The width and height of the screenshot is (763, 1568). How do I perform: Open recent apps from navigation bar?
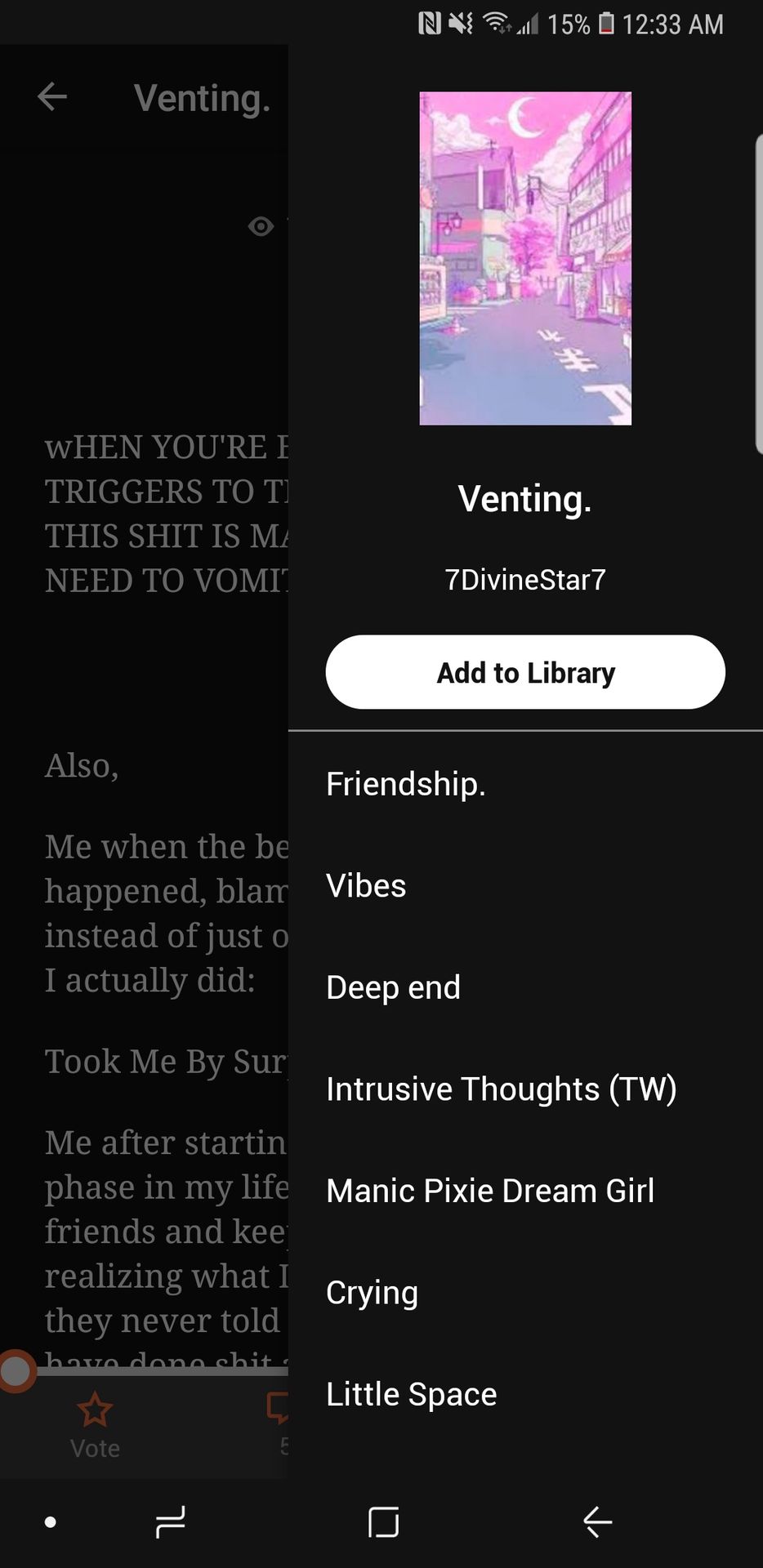[171, 1522]
